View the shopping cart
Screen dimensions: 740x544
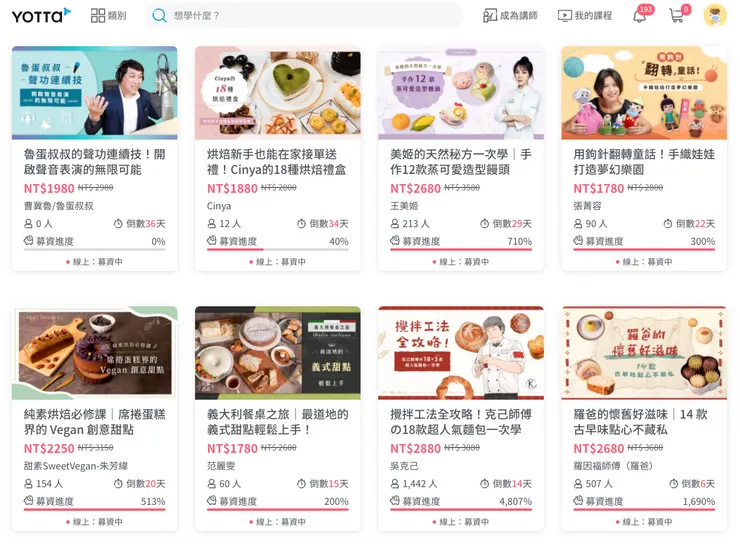click(x=677, y=16)
